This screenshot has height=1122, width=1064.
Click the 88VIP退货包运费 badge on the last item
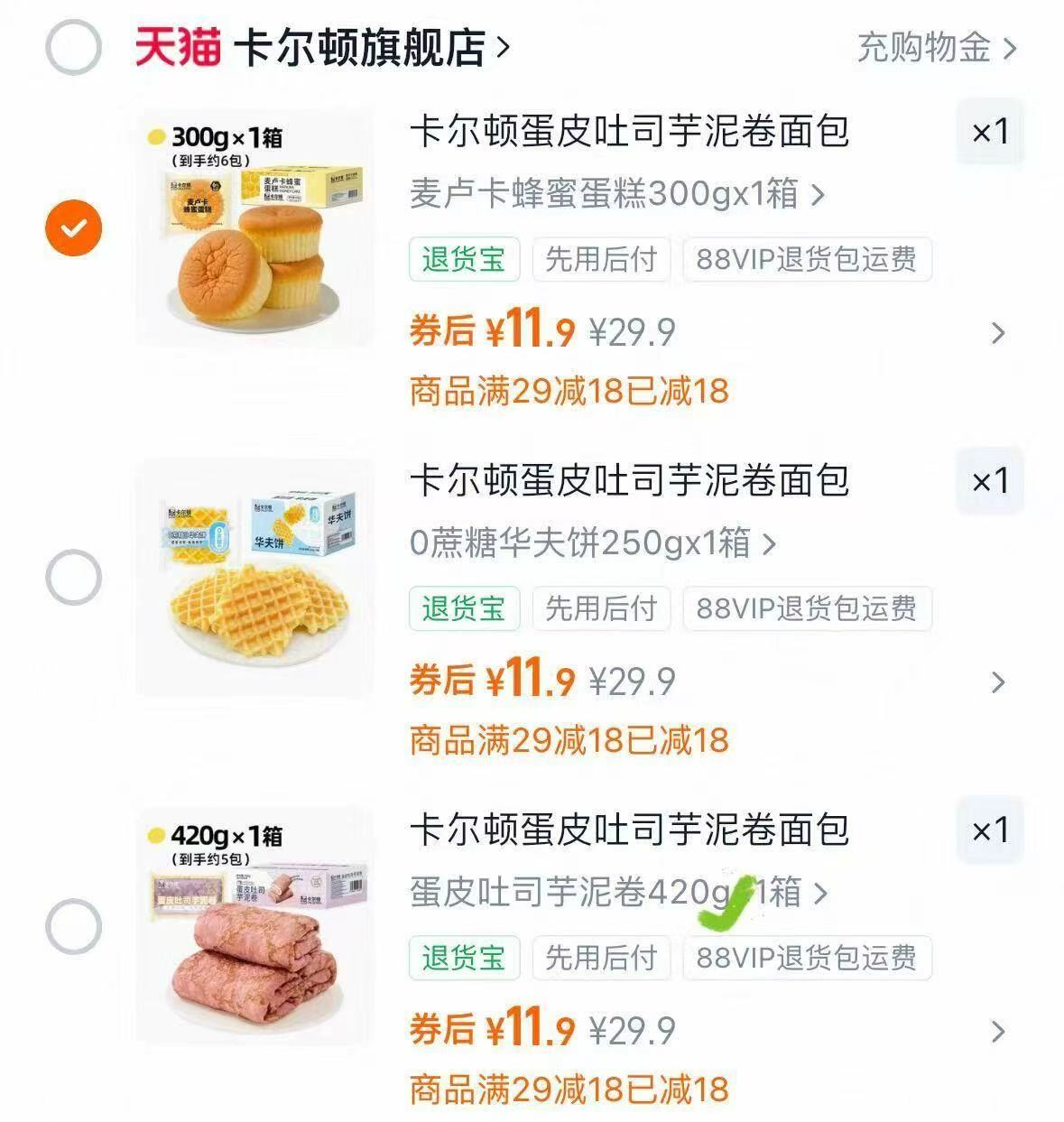(806, 959)
